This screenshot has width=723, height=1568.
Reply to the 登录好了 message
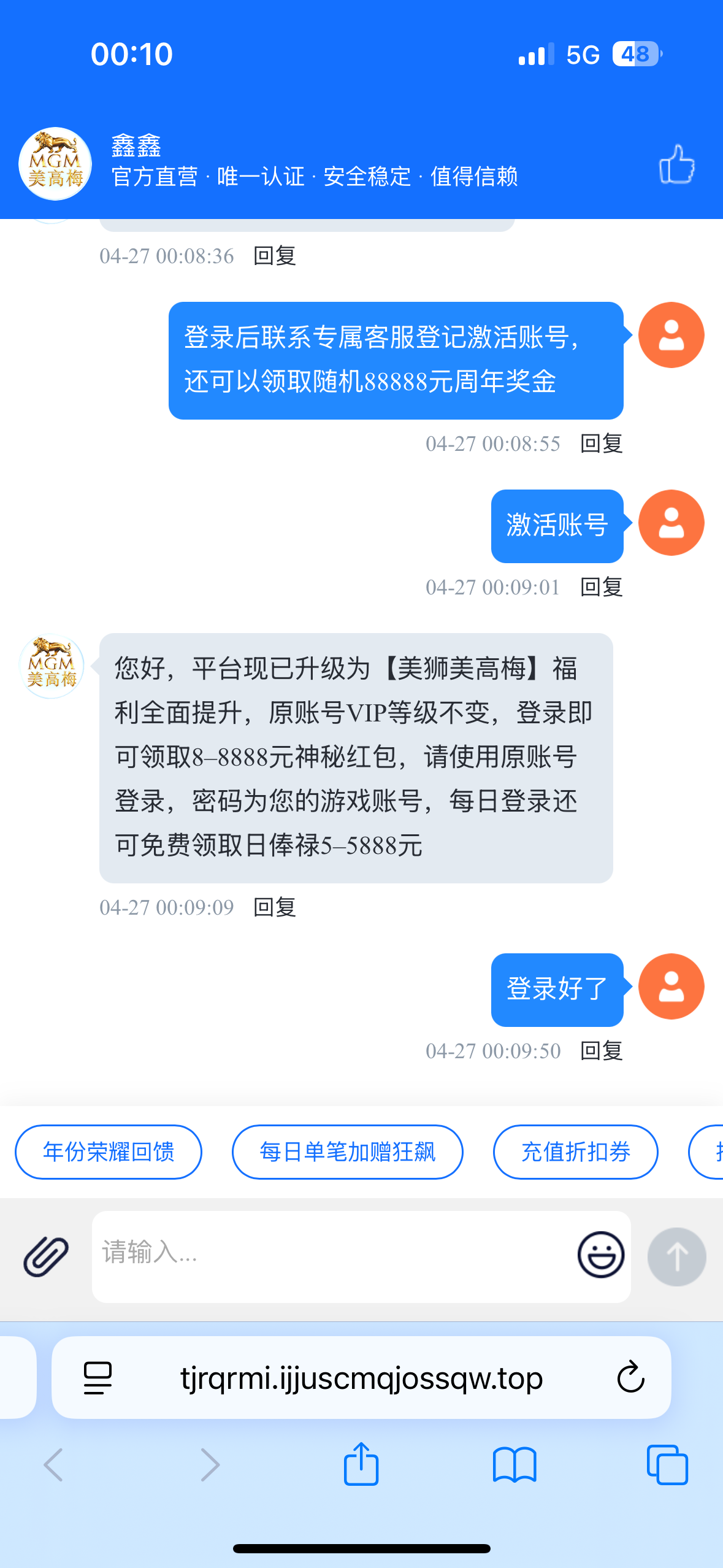[x=601, y=1051]
